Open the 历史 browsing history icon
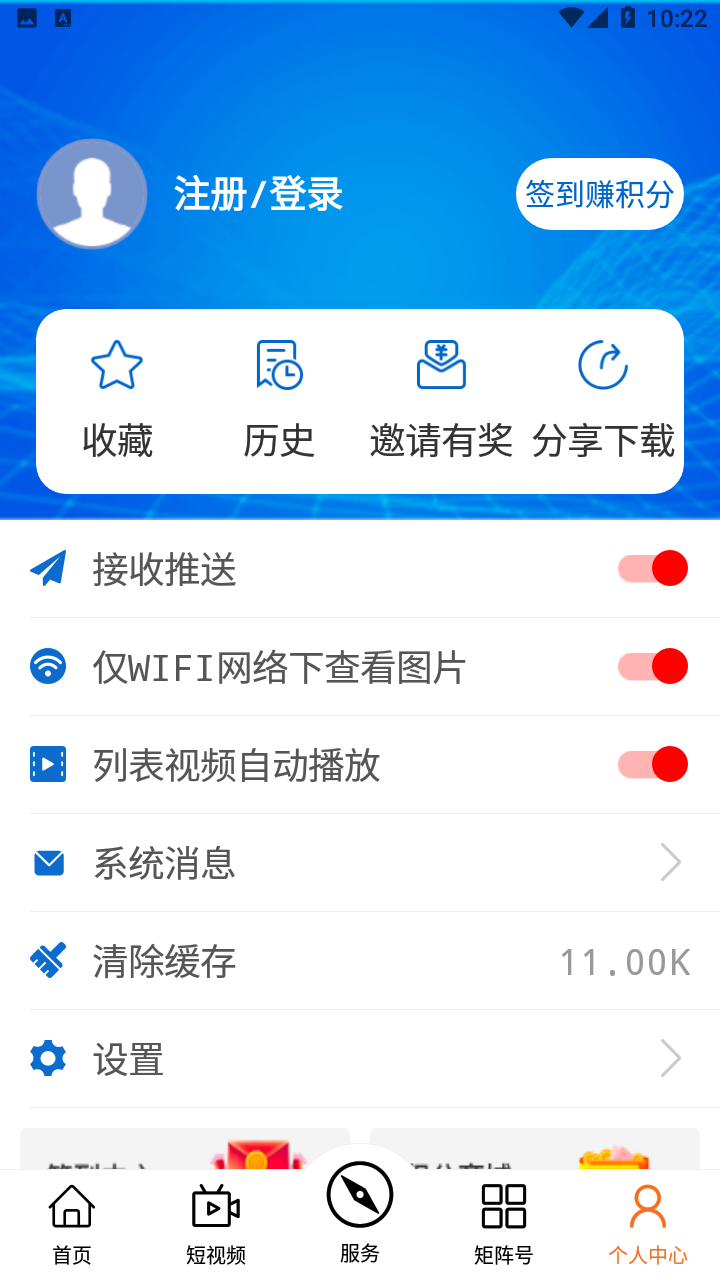Viewport: 720px width, 1280px height. [x=278, y=363]
